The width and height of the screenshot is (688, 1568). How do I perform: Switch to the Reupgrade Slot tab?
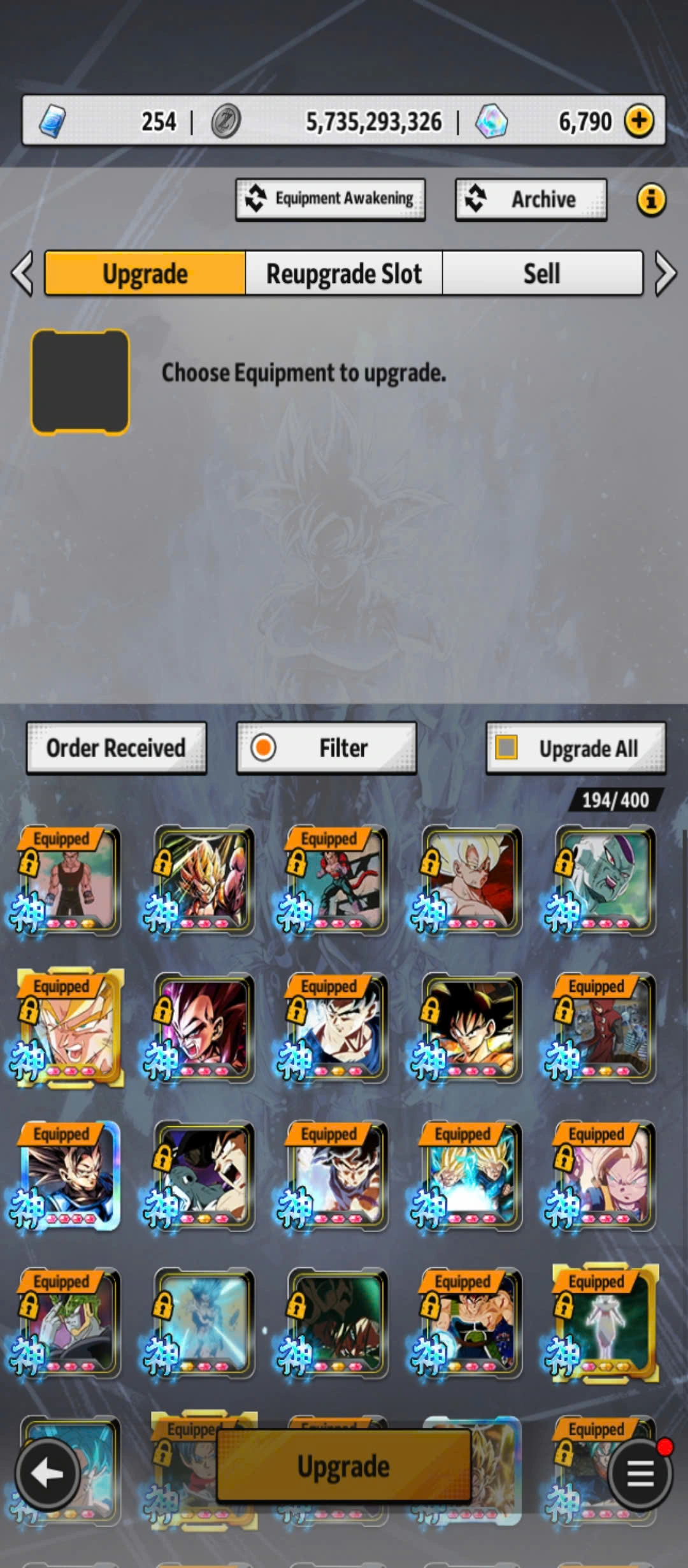pyautogui.click(x=343, y=273)
